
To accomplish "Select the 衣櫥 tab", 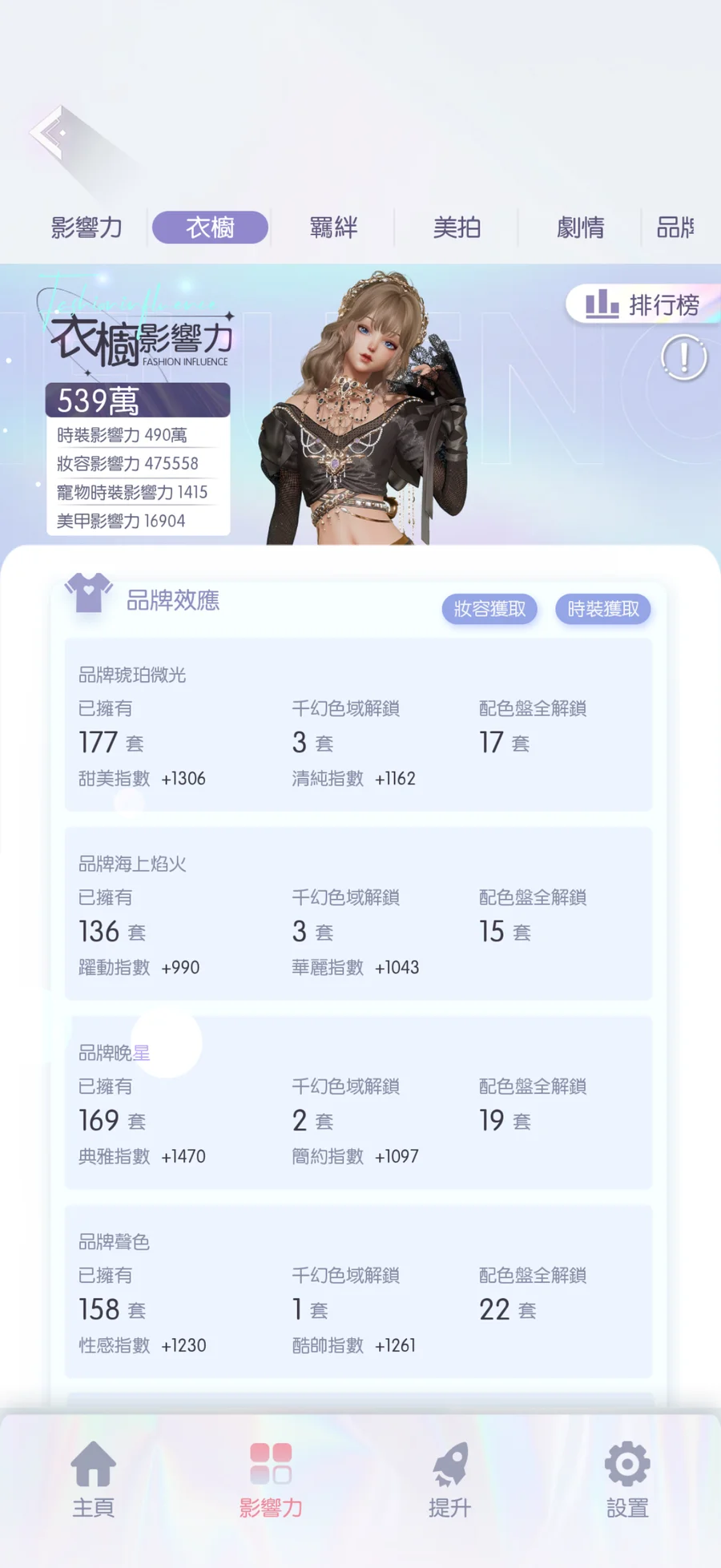I will [210, 228].
